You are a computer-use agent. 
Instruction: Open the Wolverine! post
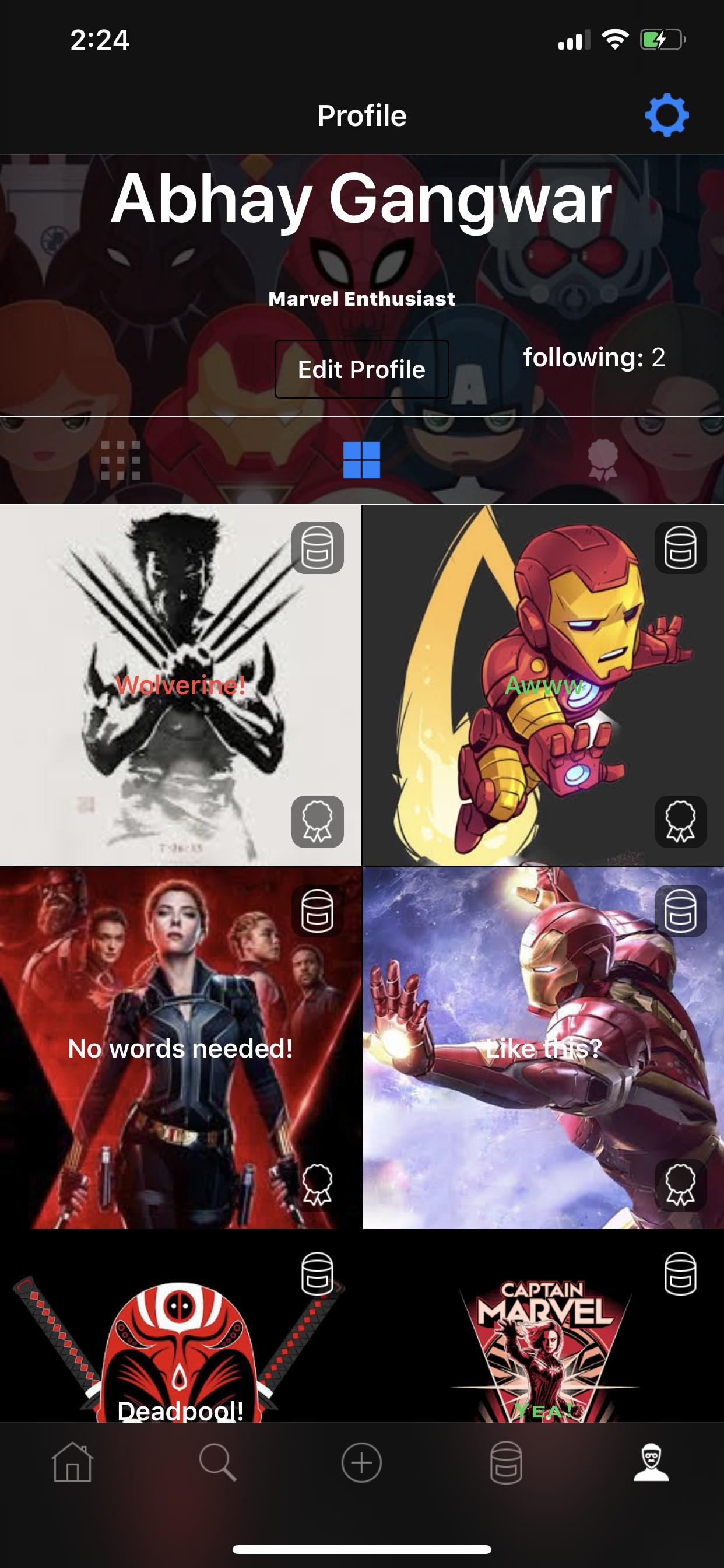click(180, 685)
